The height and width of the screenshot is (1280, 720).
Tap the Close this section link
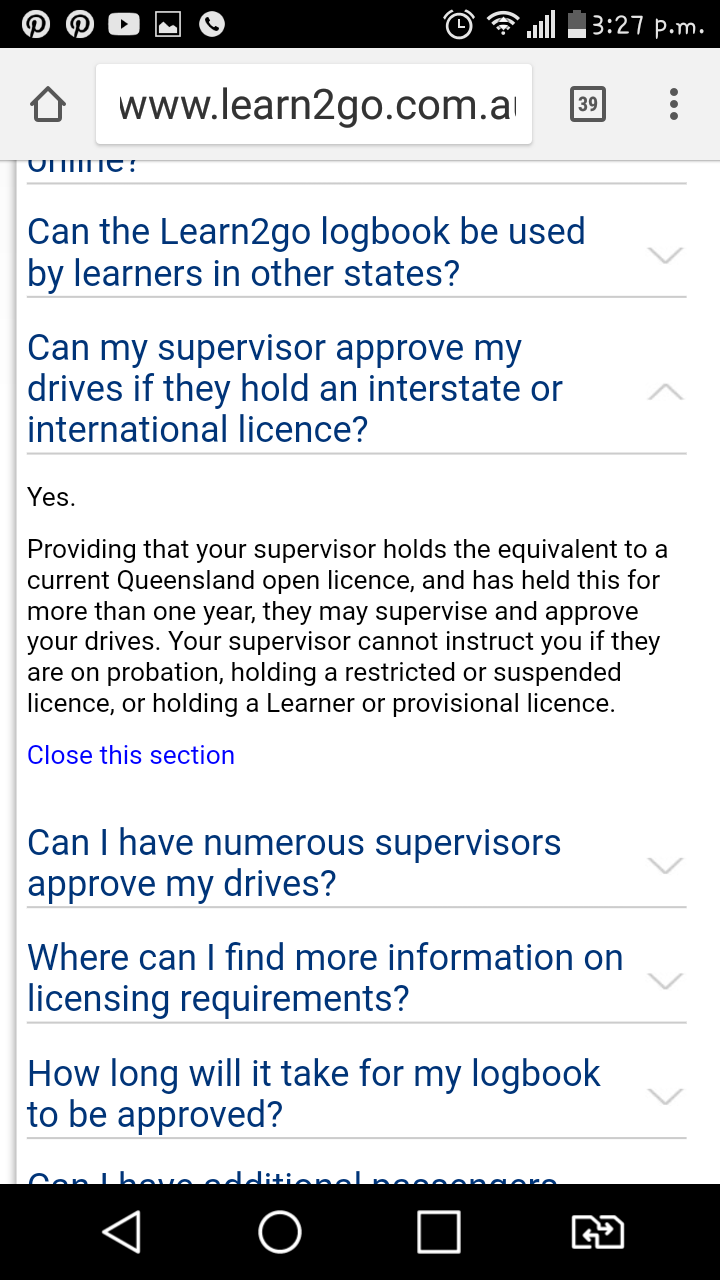[131, 755]
